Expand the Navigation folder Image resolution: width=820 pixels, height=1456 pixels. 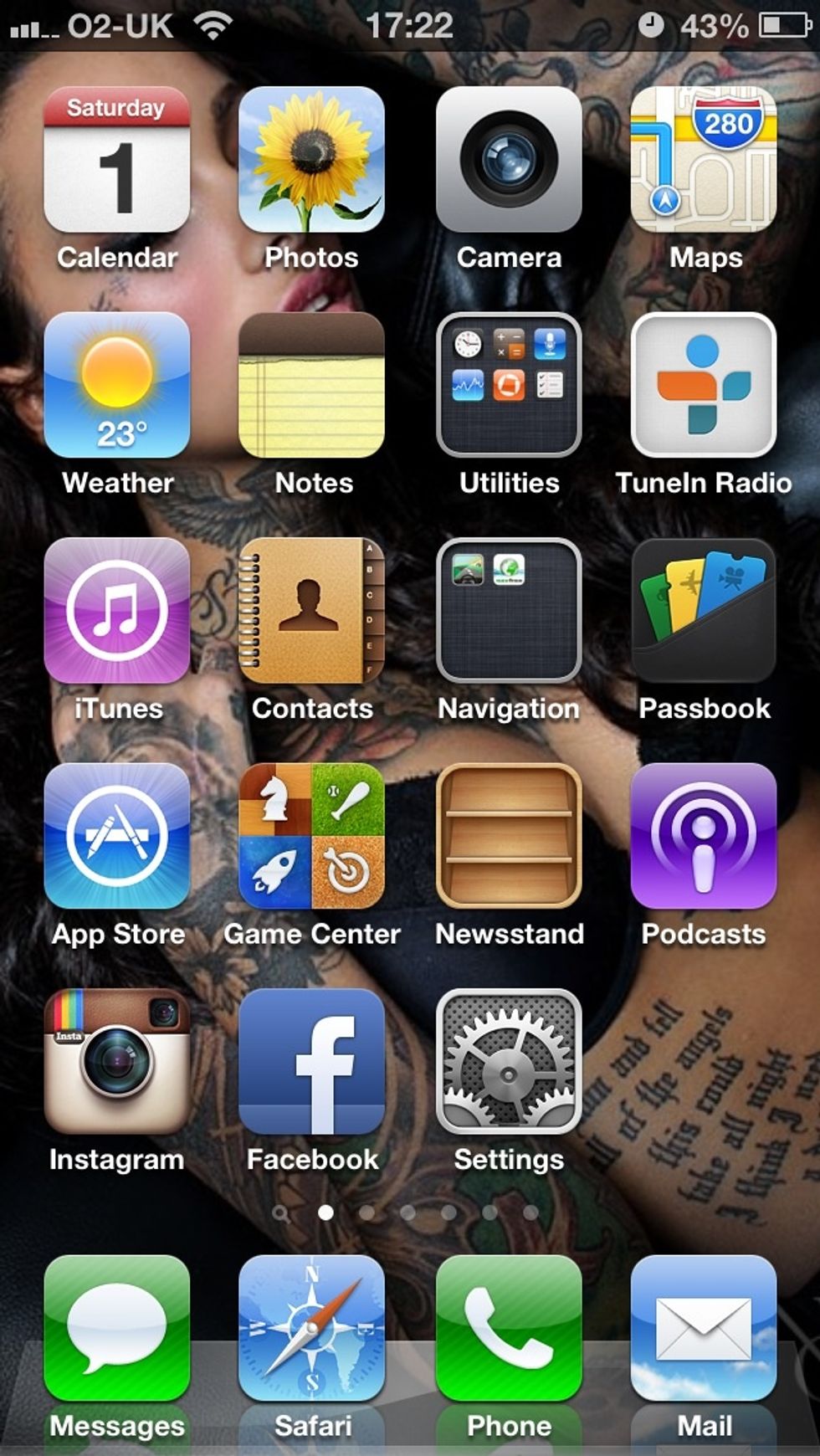509,611
